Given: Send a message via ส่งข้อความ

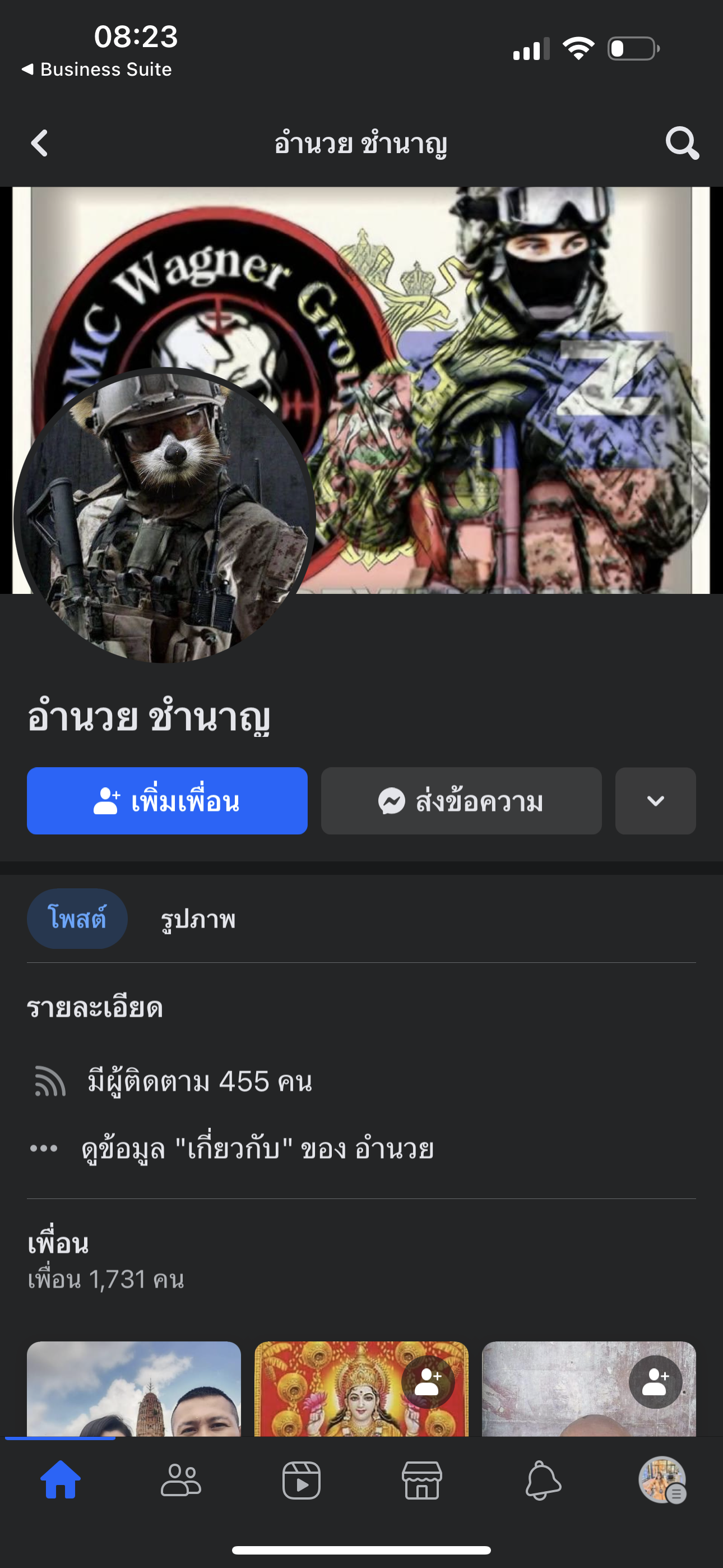Looking at the screenshot, I should [461, 800].
